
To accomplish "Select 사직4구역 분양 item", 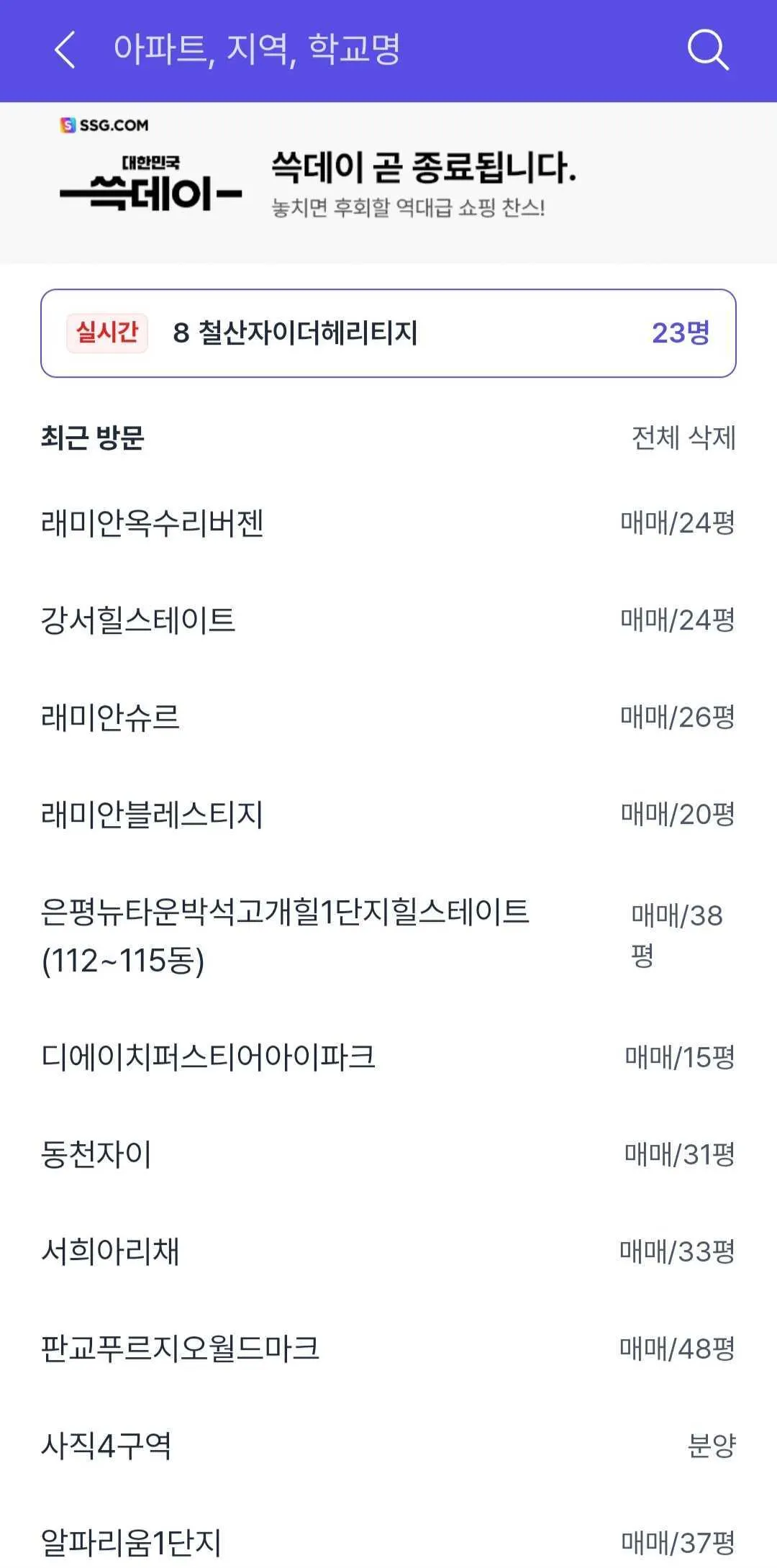I will click(x=106, y=1446).
